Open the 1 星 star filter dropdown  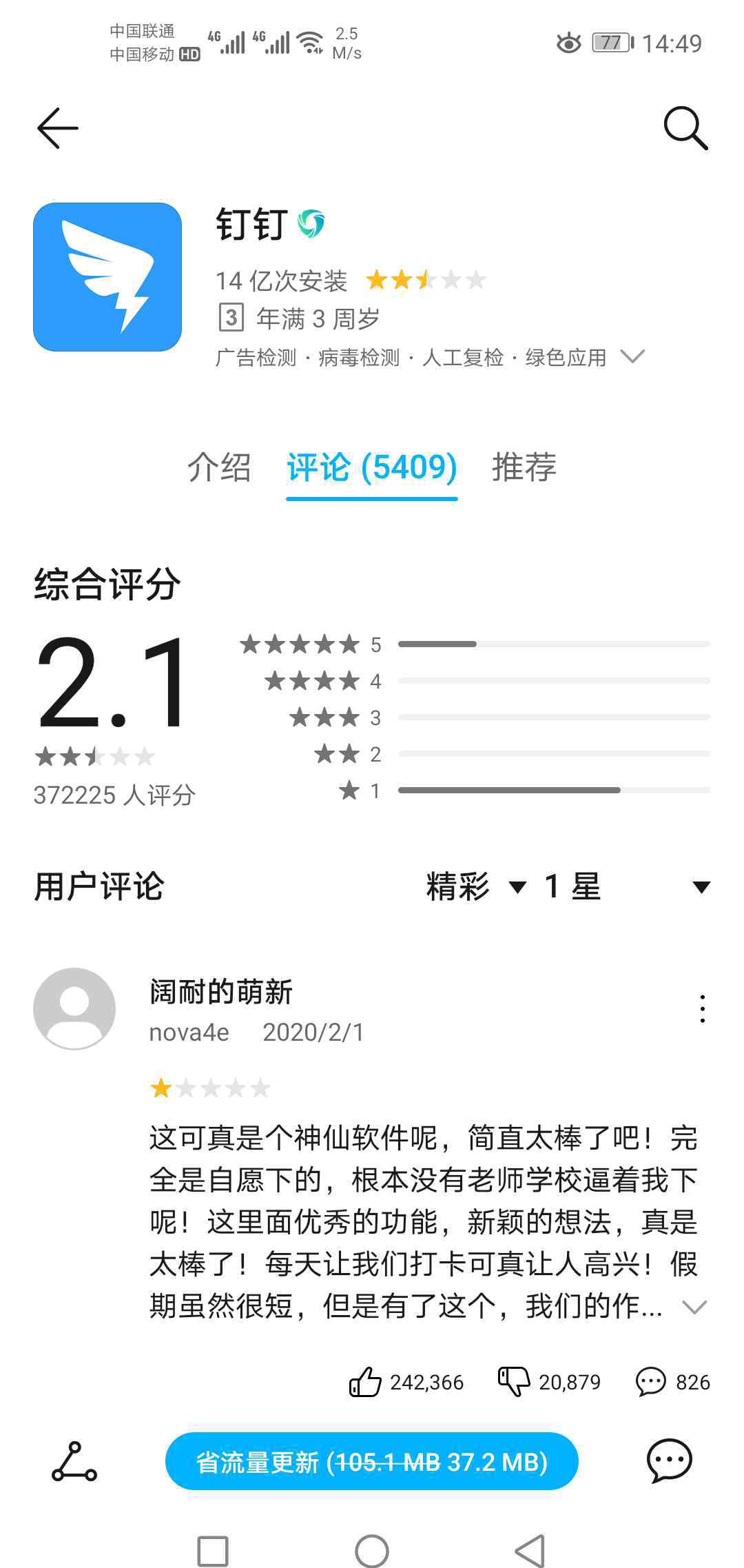coord(627,886)
